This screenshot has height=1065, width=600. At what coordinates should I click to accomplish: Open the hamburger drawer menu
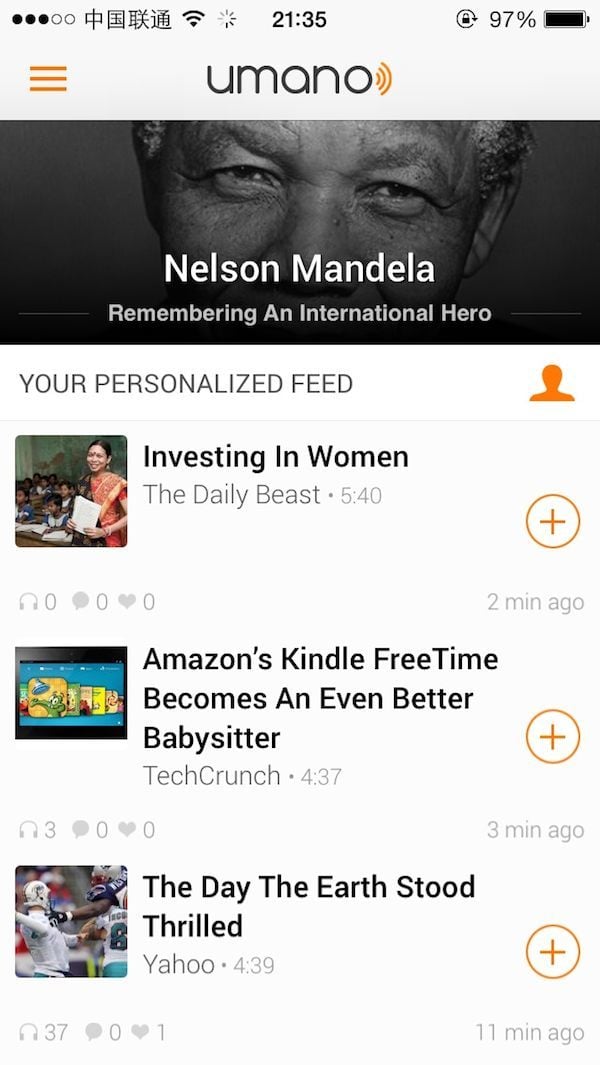pos(48,79)
